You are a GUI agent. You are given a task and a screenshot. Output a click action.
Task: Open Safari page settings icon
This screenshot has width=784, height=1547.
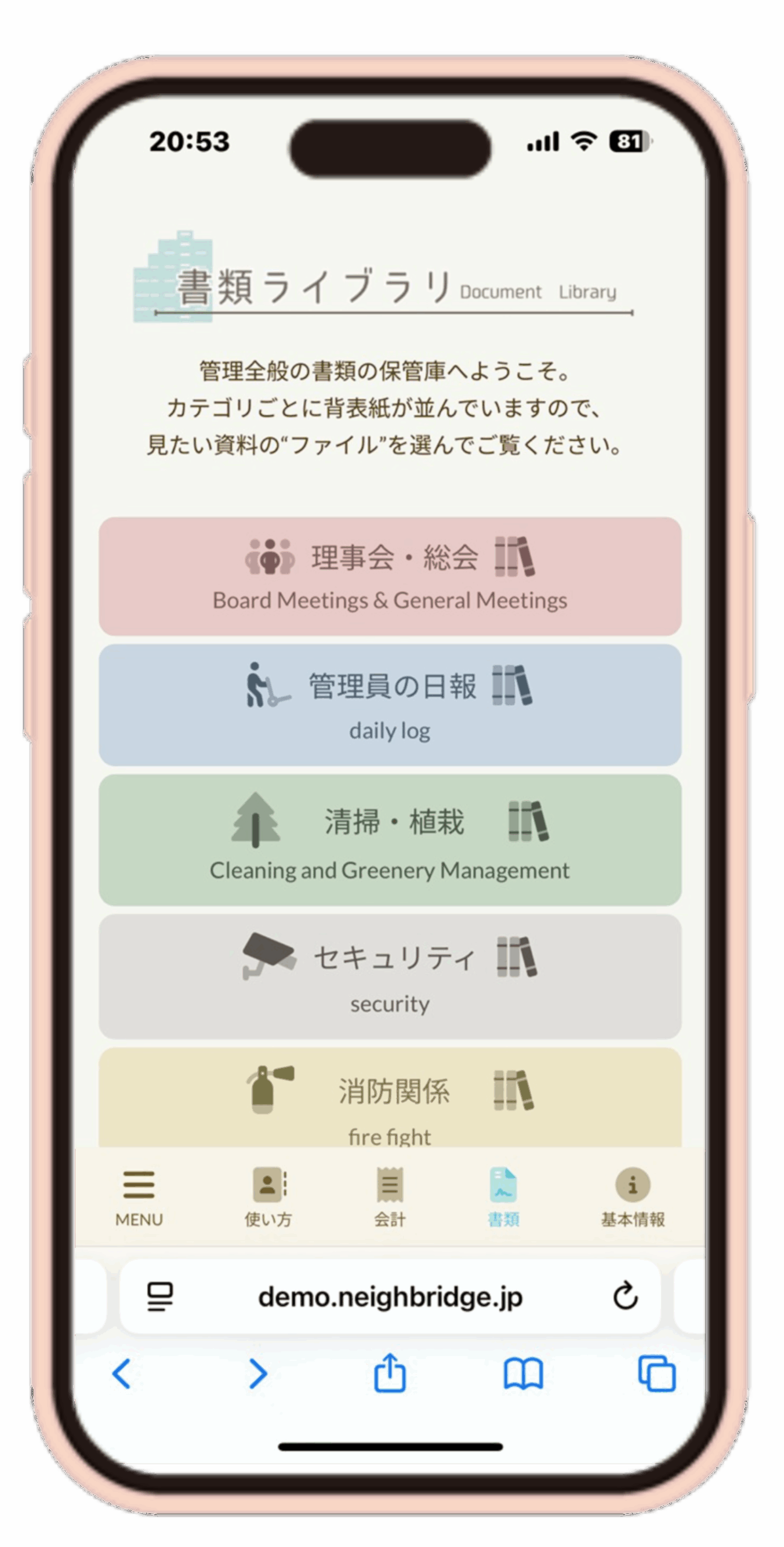coord(160,1297)
